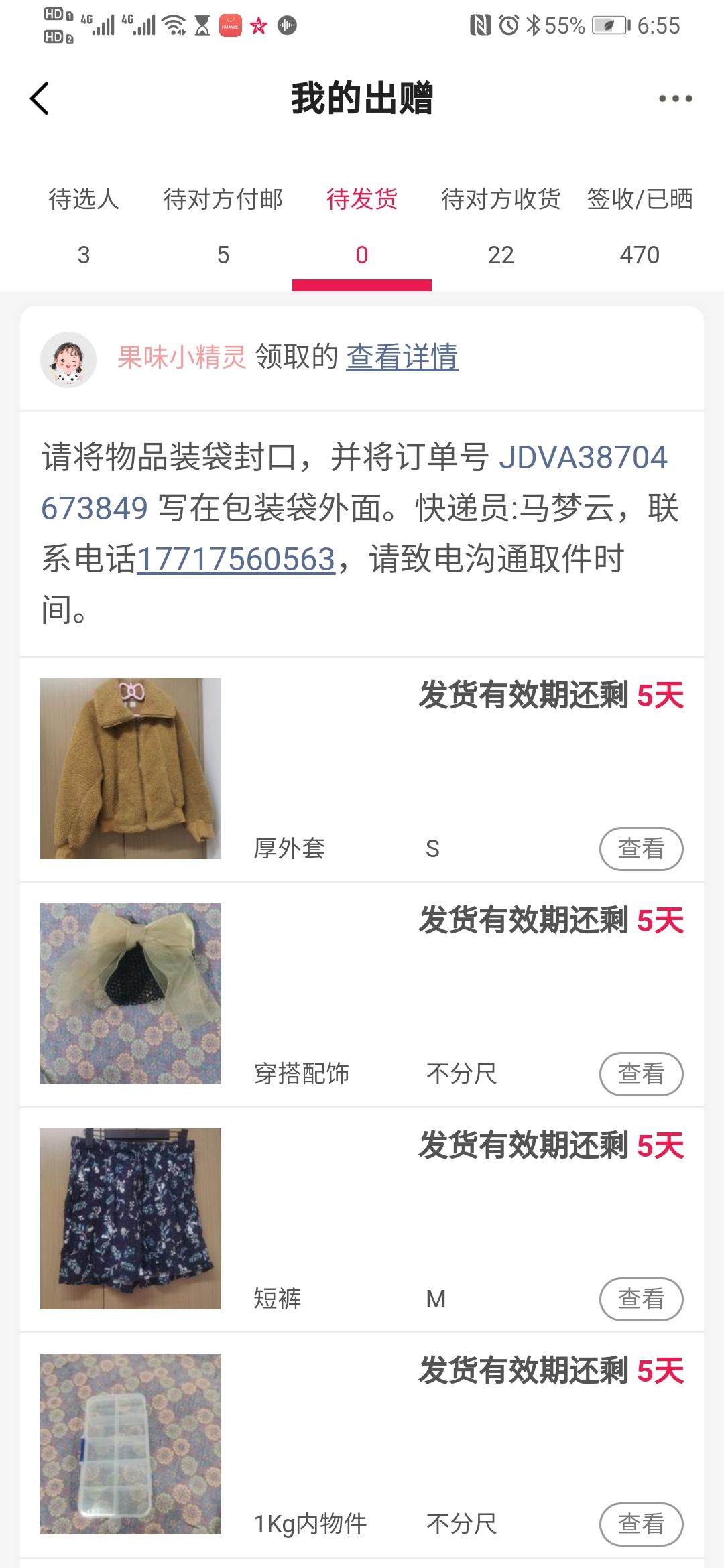Image resolution: width=724 pixels, height=1568 pixels.
Task: Switch to the 待对方付邮 tab
Action: coord(223,225)
